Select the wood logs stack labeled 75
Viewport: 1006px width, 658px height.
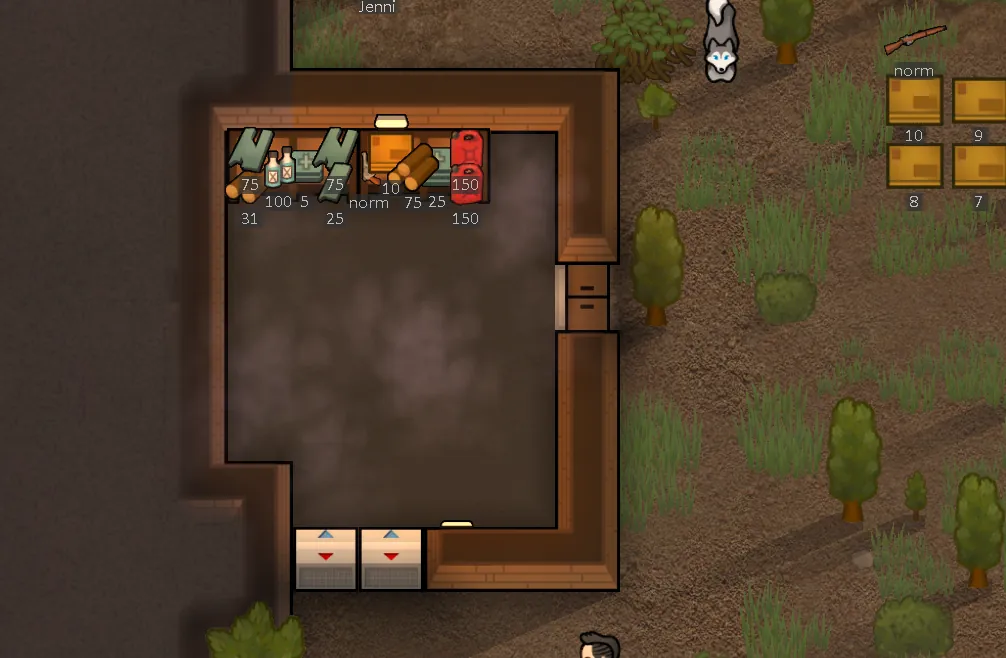[x=414, y=168]
